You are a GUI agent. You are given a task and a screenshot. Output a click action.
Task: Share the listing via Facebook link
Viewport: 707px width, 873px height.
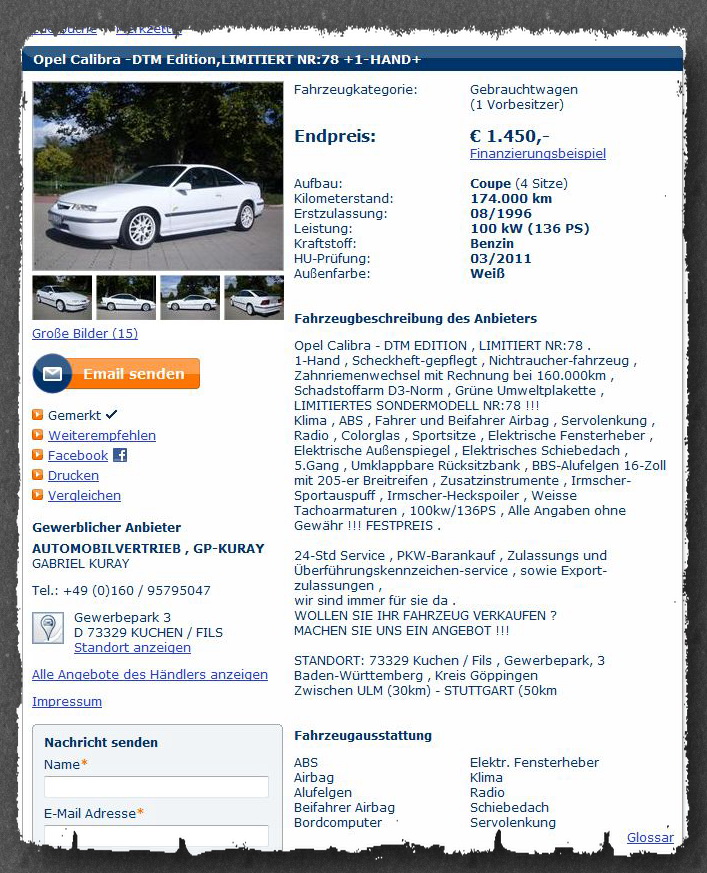coord(78,455)
